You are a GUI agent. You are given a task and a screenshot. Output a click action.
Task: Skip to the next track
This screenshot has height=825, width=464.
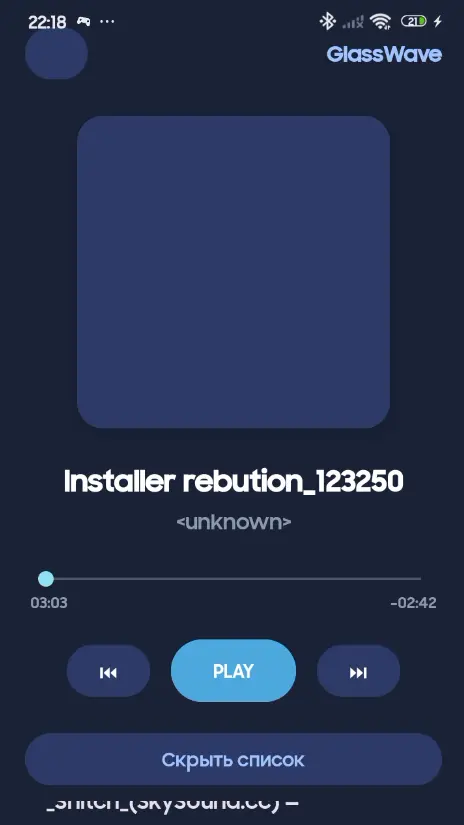358,671
